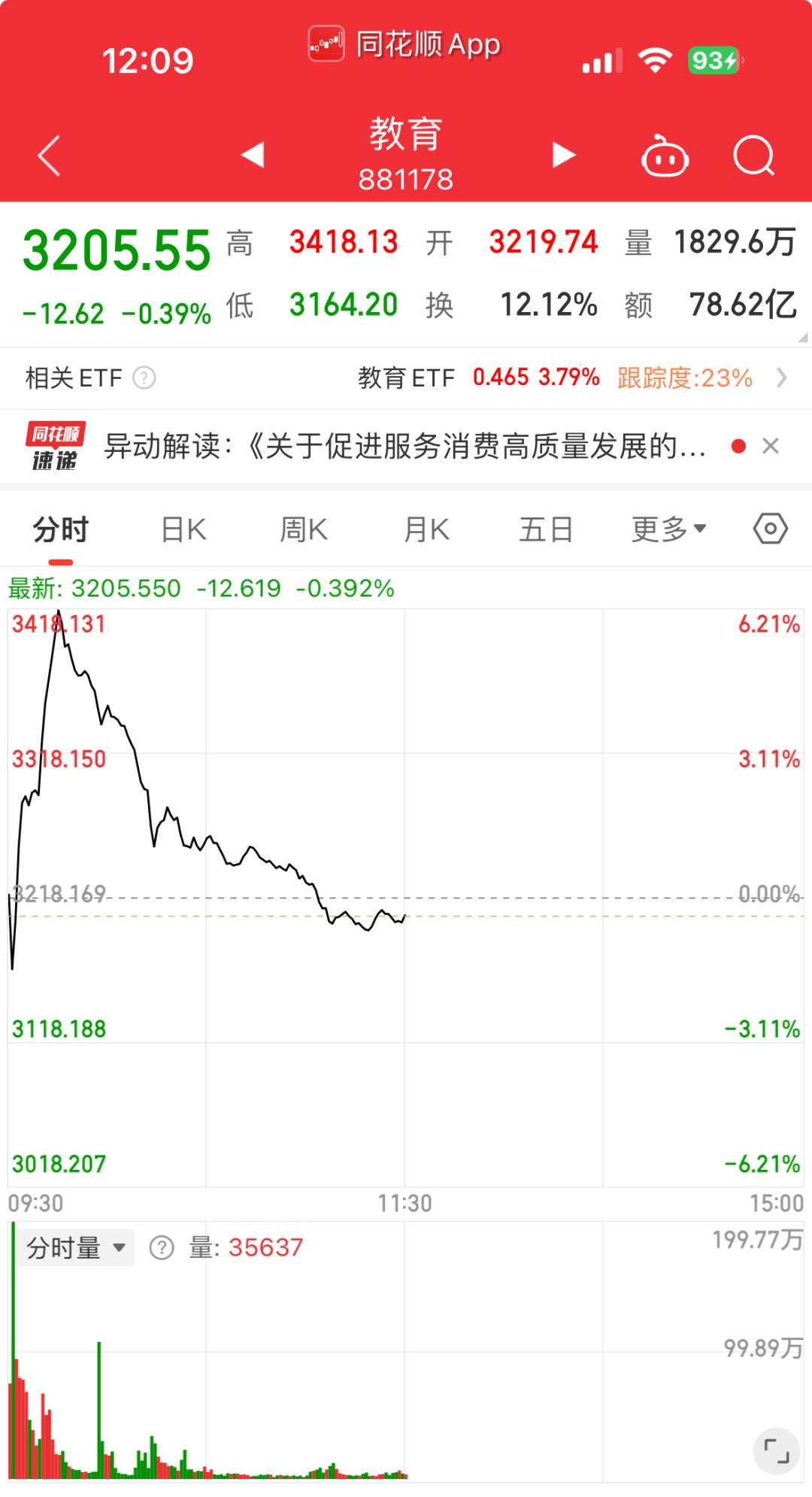Image resolution: width=812 pixels, height=1497 pixels.
Task: Expand the chart to fullscreen
Action: pos(776,1450)
